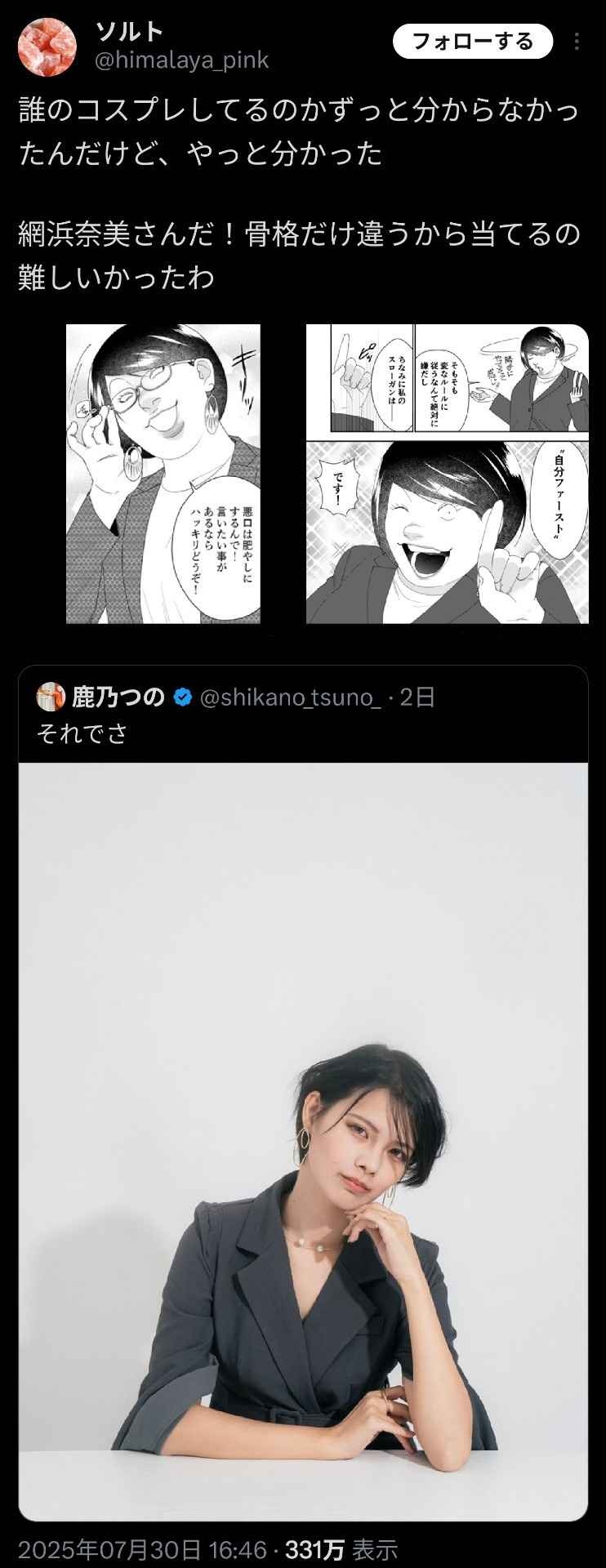Tap the フォローする button
The height and width of the screenshot is (1568, 606).
point(472,42)
